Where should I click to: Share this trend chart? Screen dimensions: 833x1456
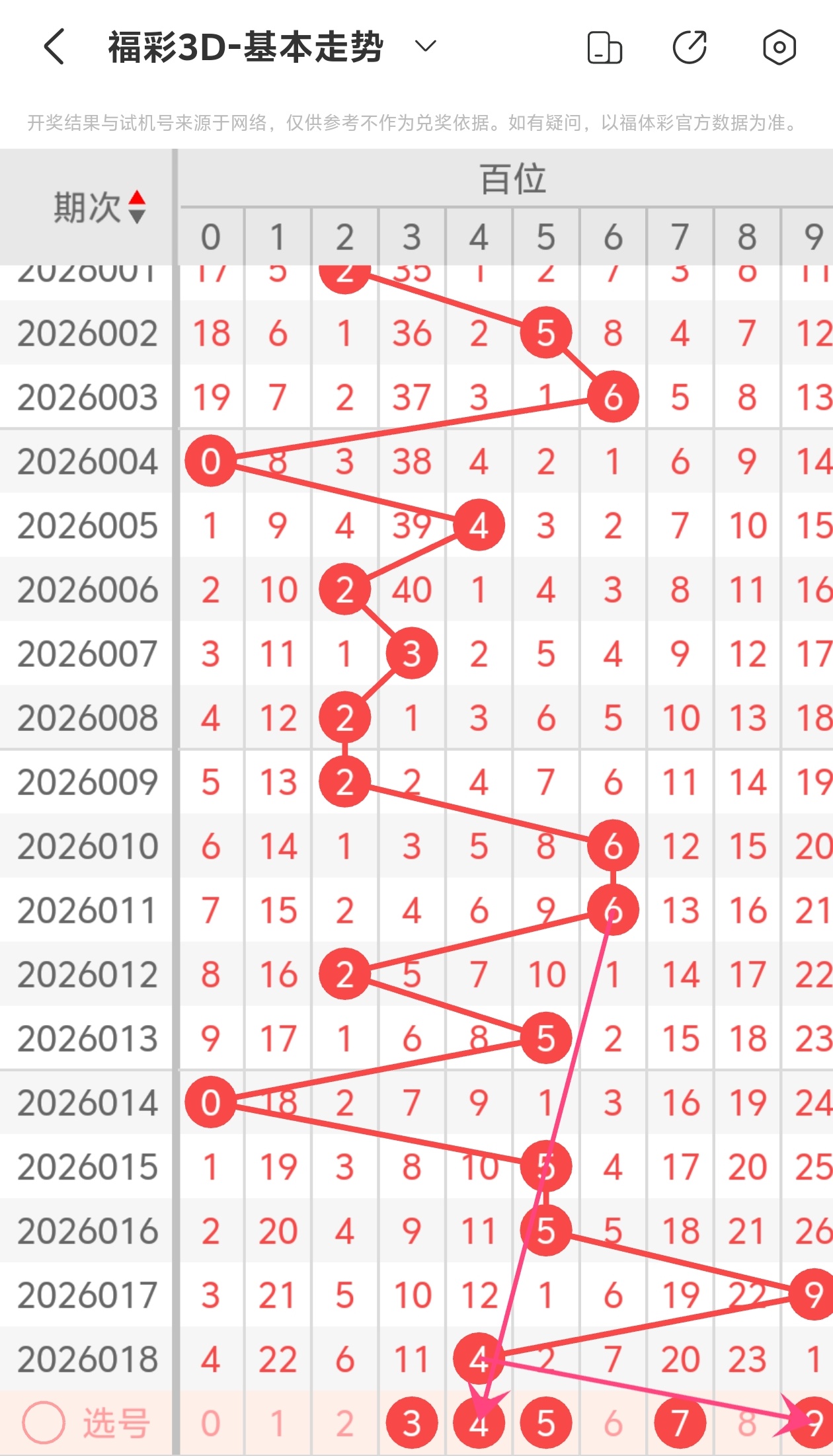(x=690, y=48)
